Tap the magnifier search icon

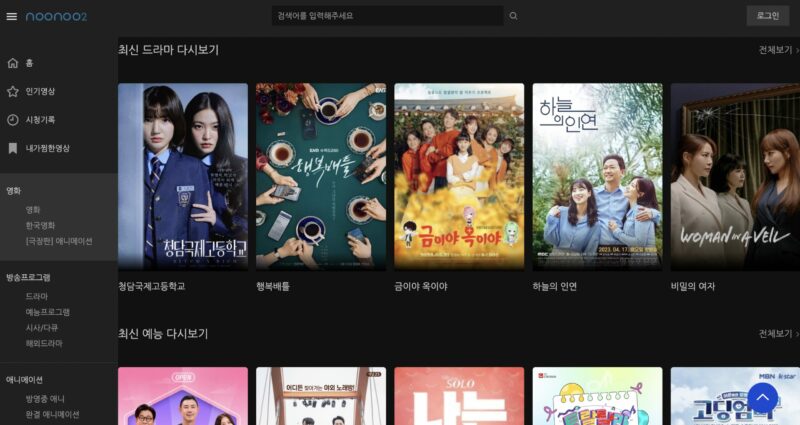514,16
